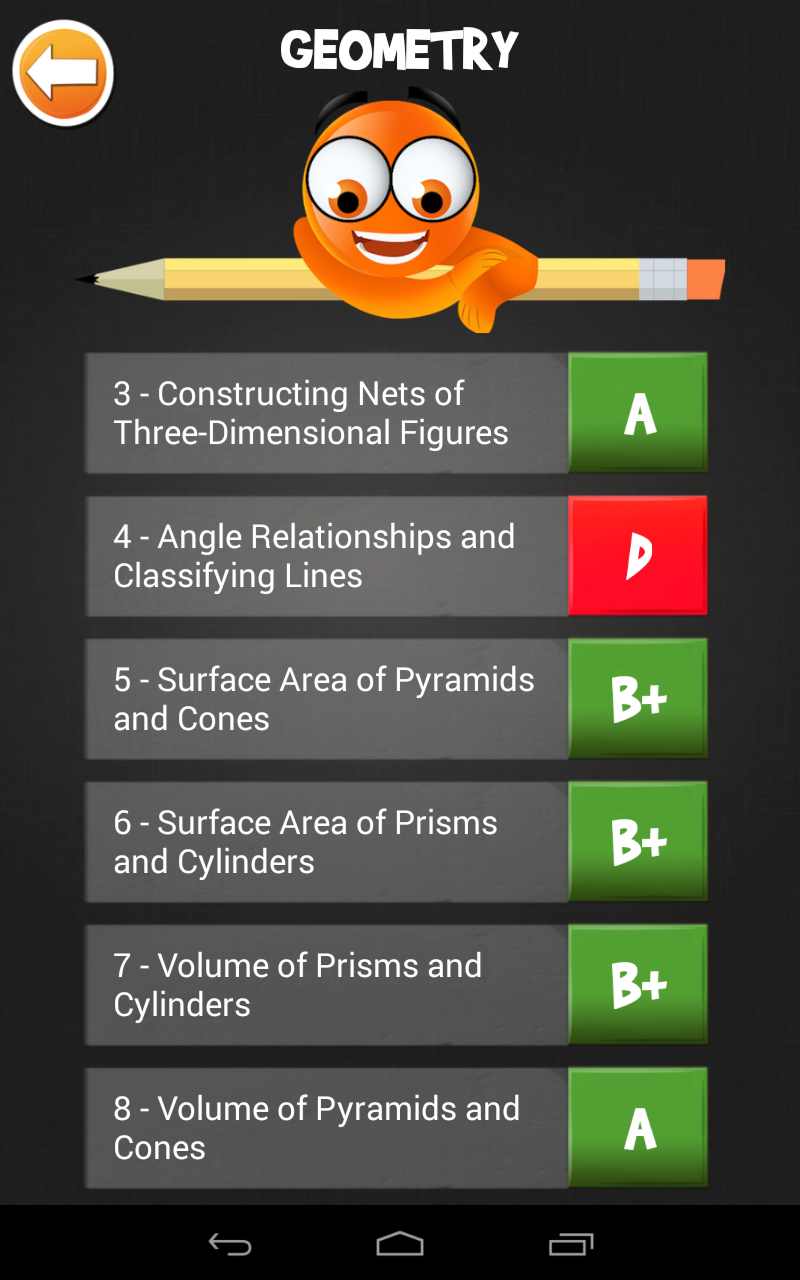Screen dimensions: 800x1280
Task: Select lesson 7 Volume of Prisms and Cylinders
Action: [x=325, y=984]
